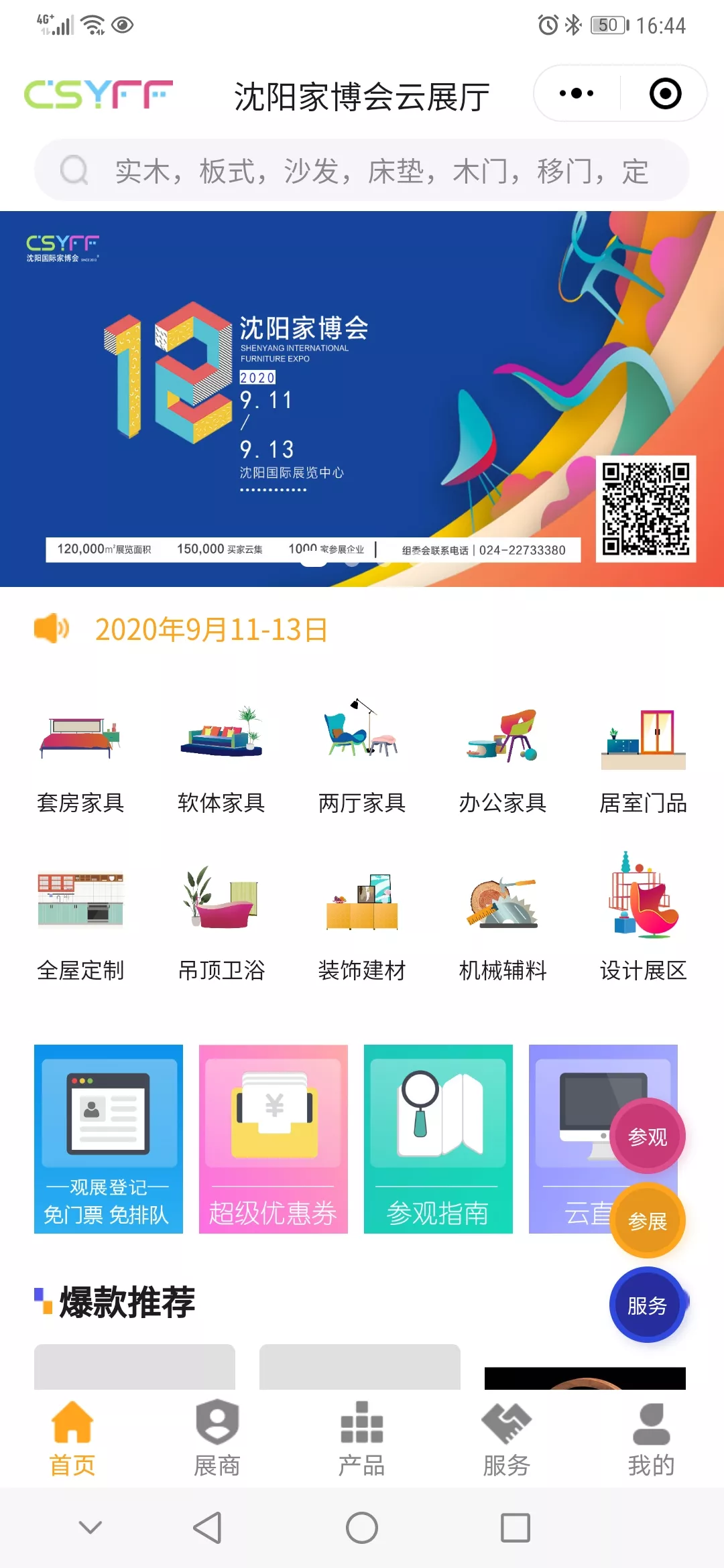The image size is (724, 1568).
Task: Close the mini program via circle icon
Action: 665,93
